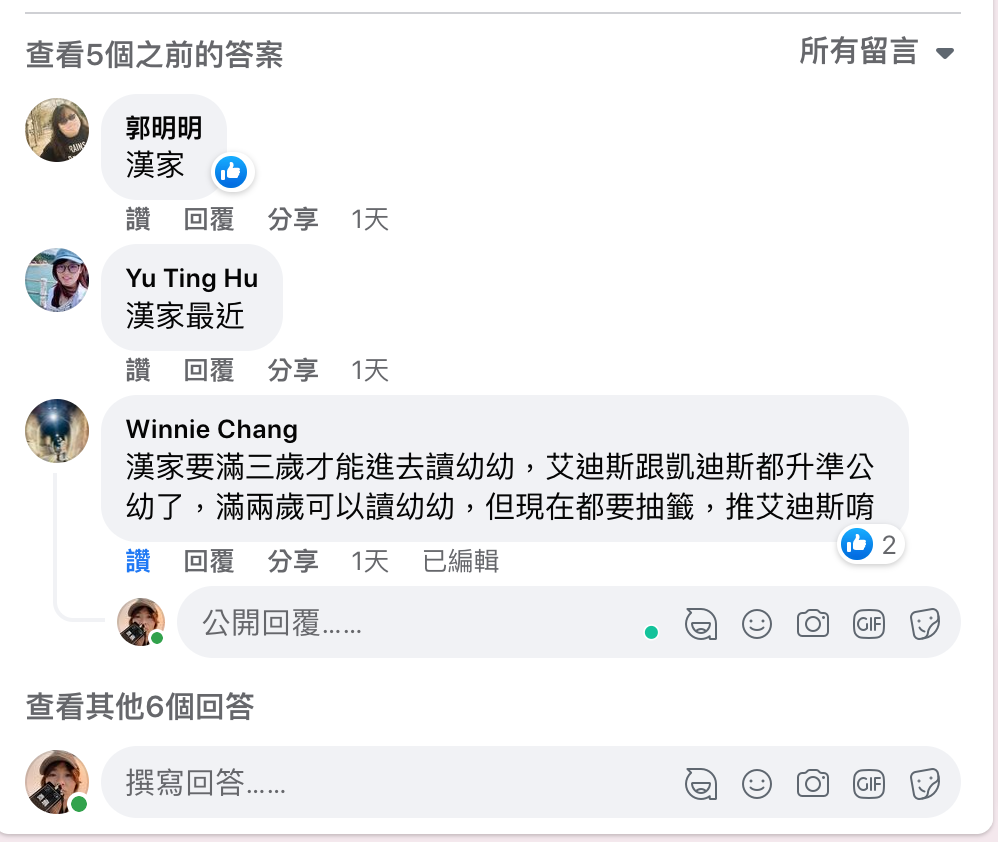Share Yu Ting Hu's comment
The image size is (998, 842).
pyautogui.click(x=292, y=371)
